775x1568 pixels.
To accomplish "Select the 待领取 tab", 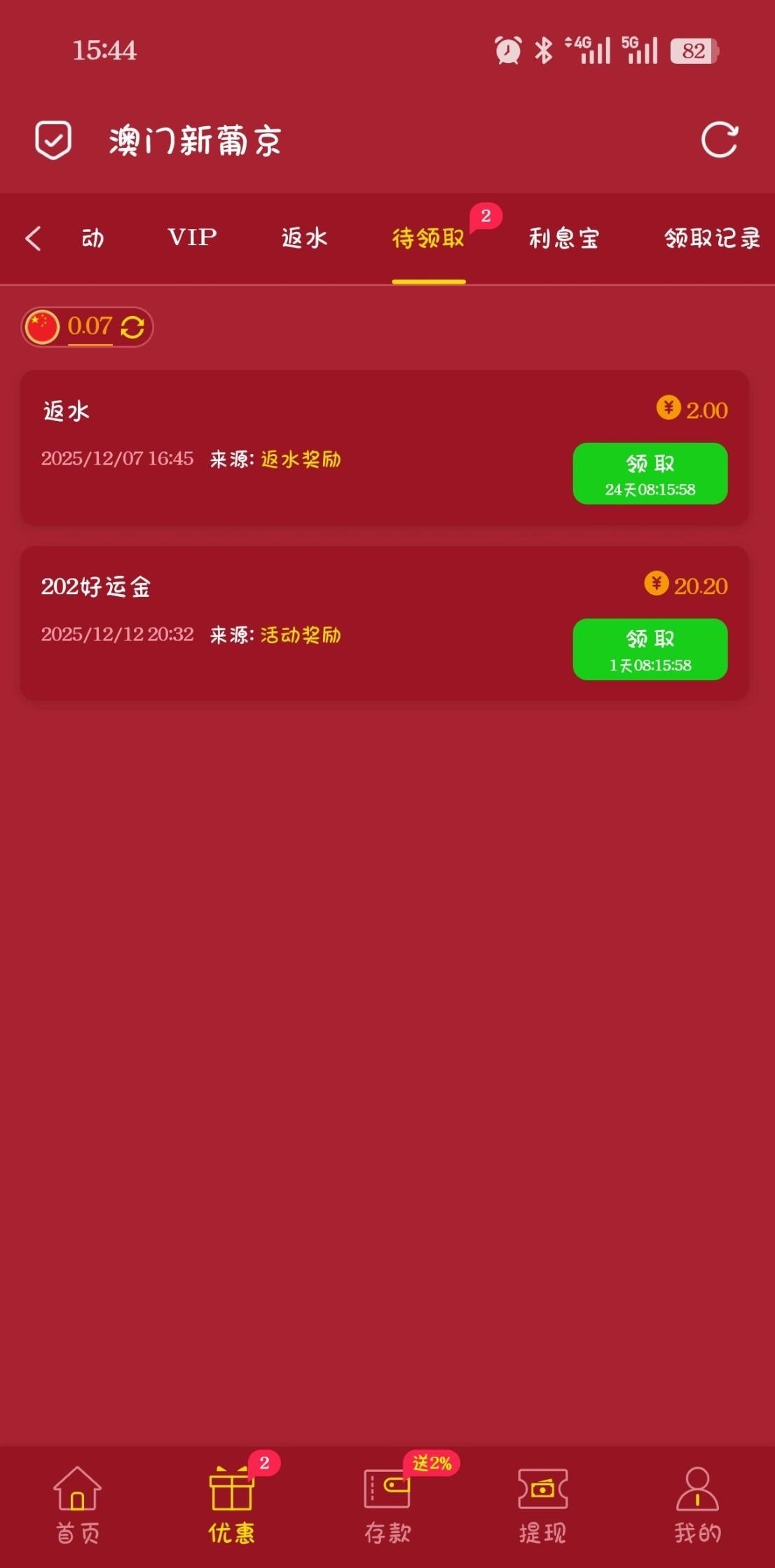I will tap(428, 239).
